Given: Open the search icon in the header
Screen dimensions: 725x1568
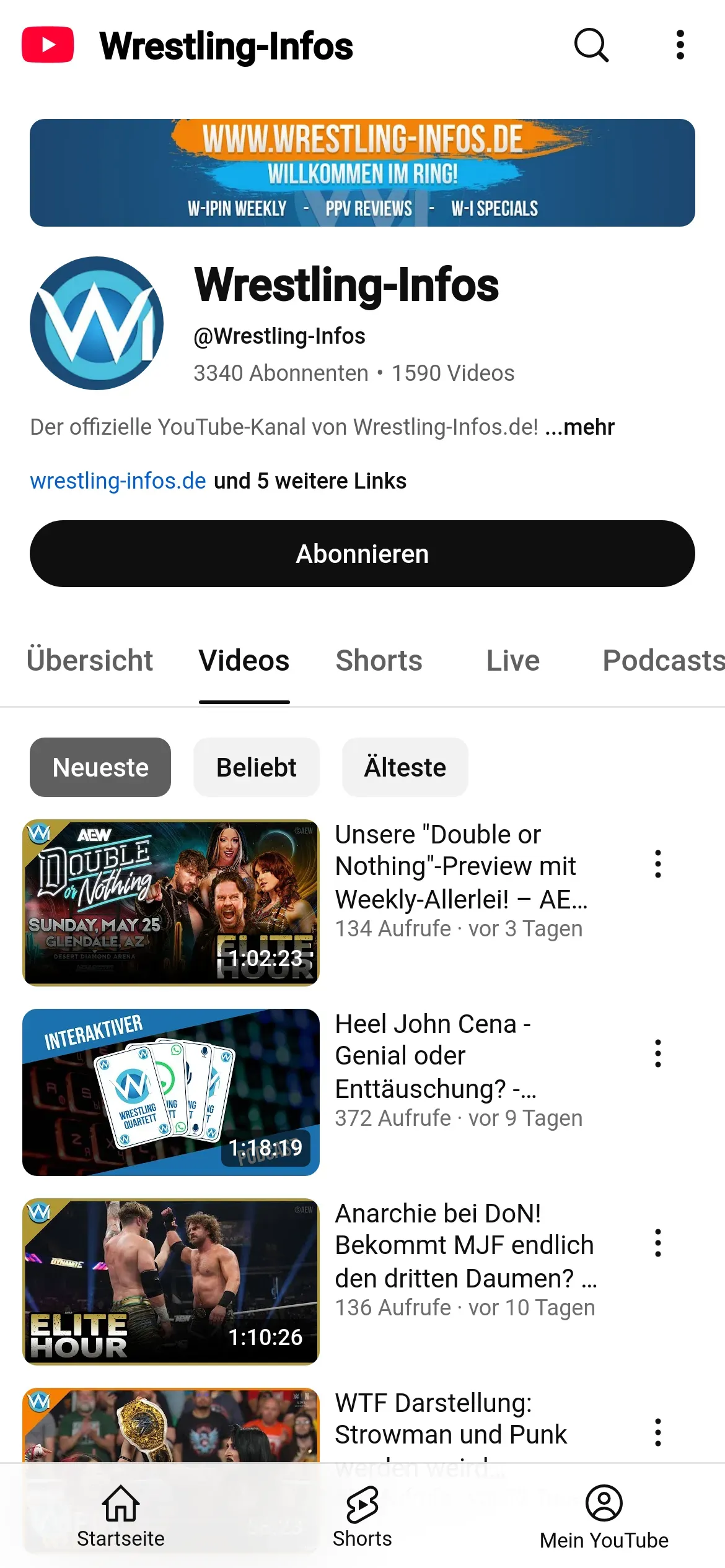Looking at the screenshot, I should (591, 45).
